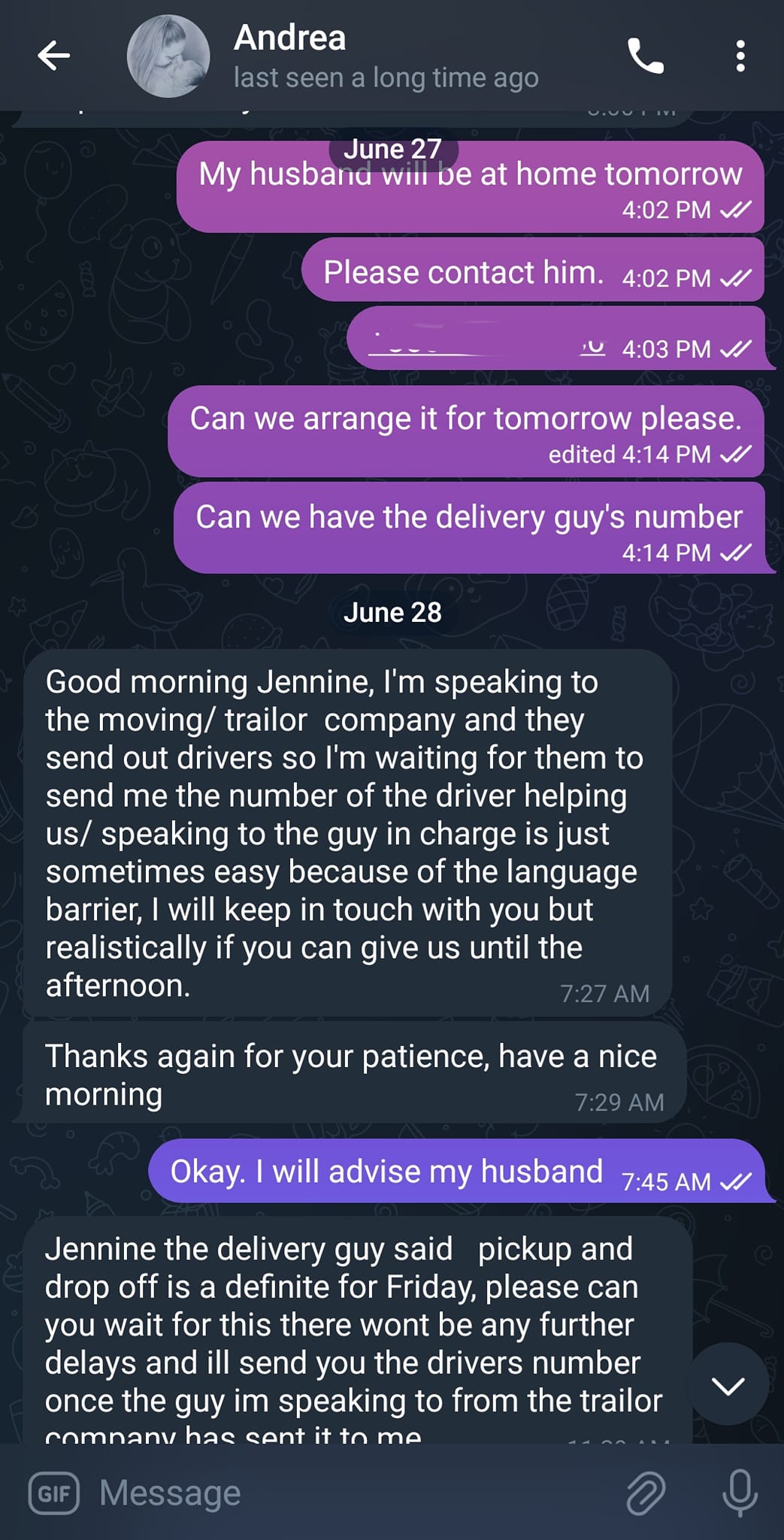Start a voice call with Andrea
Screen dimensions: 784x1540
645,56
